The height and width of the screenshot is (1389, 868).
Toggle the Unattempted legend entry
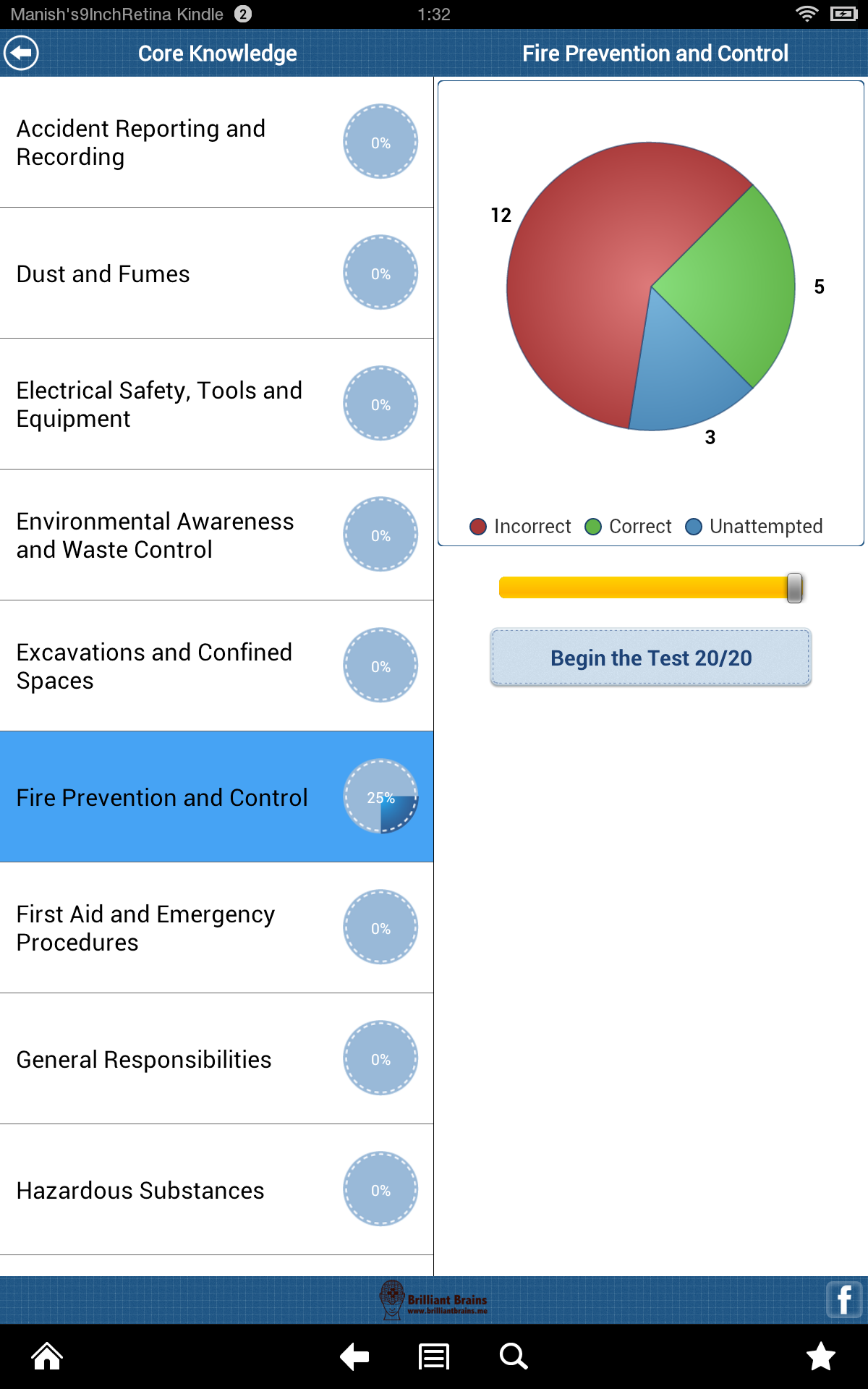tap(754, 526)
